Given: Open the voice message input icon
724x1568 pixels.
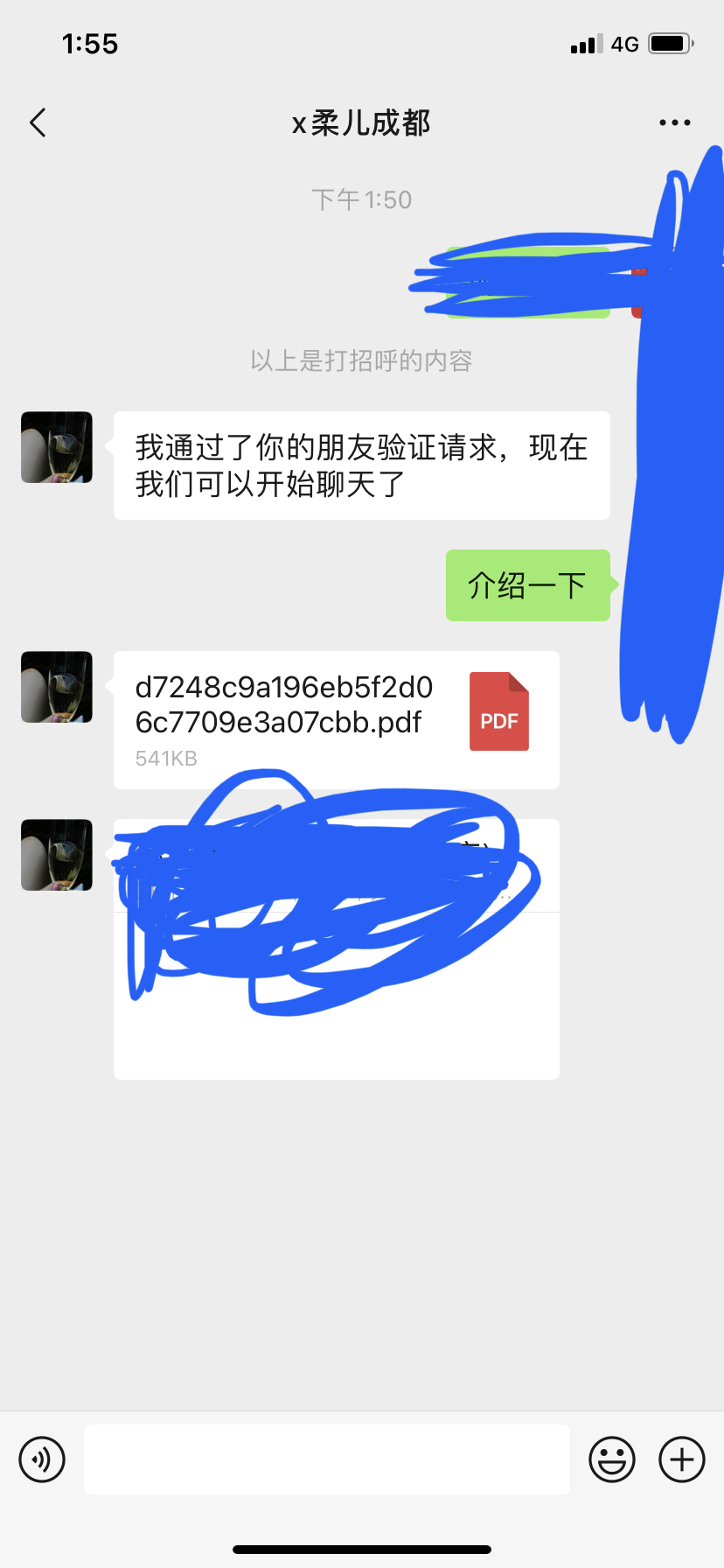Looking at the screenshot, I should point(41,1459).
